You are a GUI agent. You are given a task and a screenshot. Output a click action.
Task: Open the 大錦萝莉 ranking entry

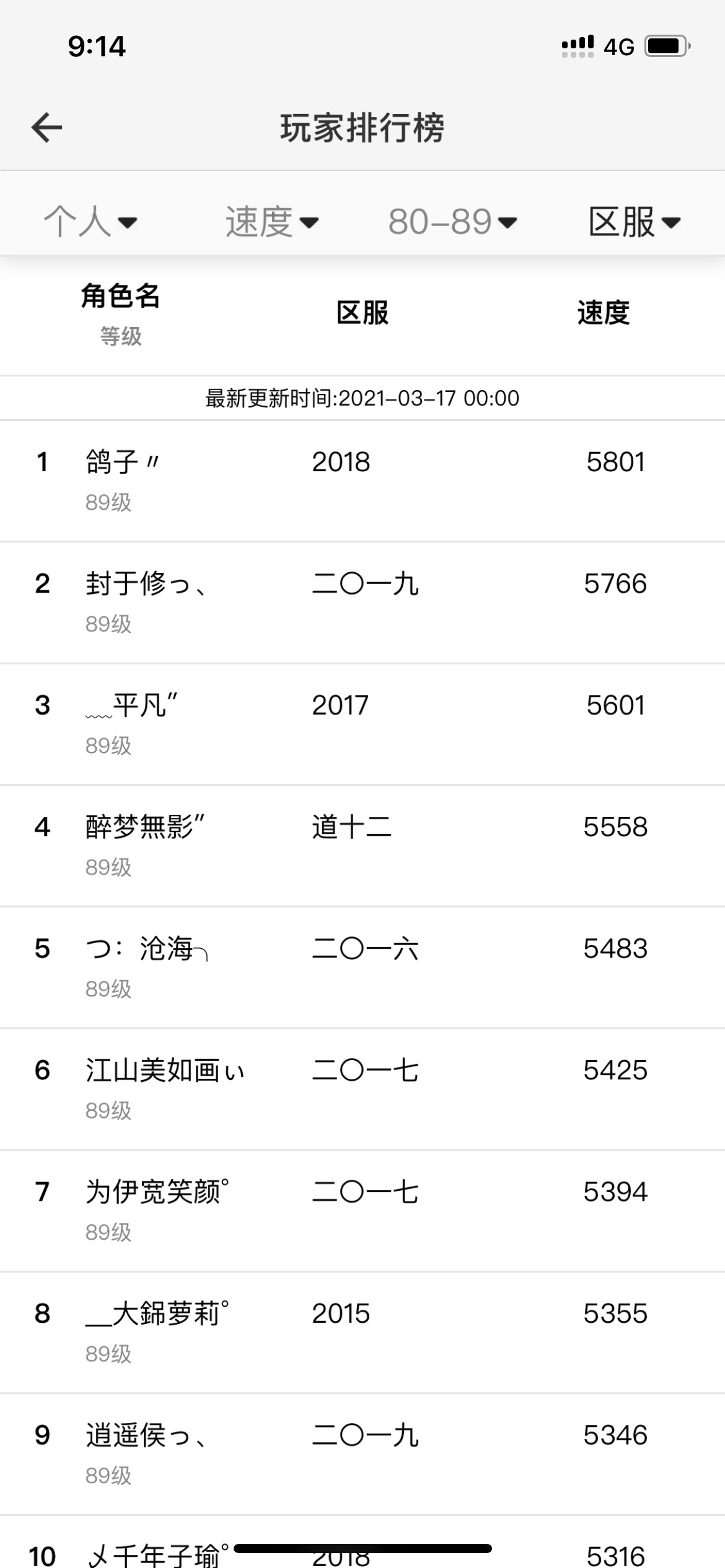[362, 1333]
